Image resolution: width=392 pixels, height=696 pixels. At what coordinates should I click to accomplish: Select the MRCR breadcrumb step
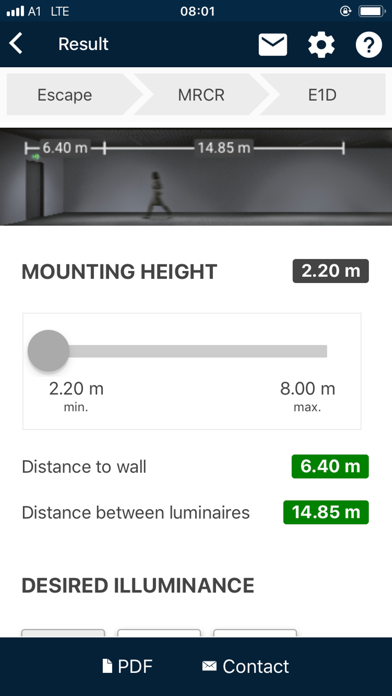202,95
